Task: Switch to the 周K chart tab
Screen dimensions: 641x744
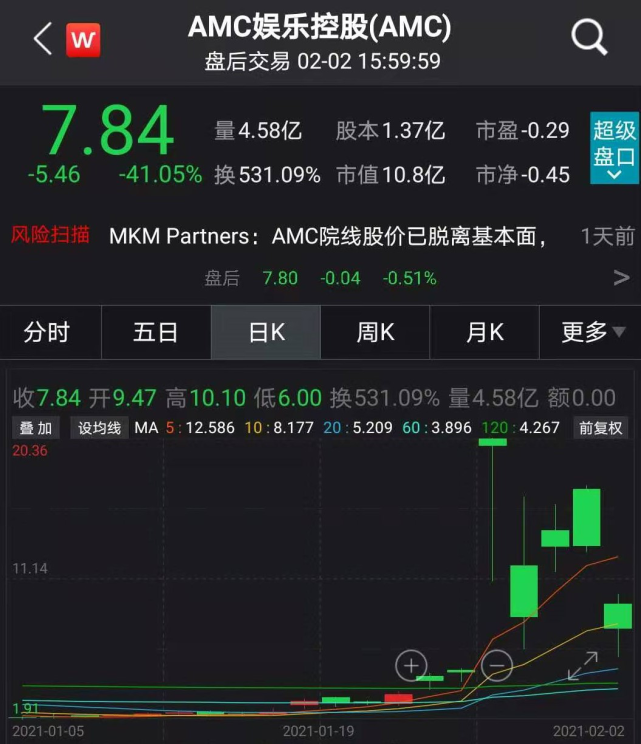Action: coord(375,332)
